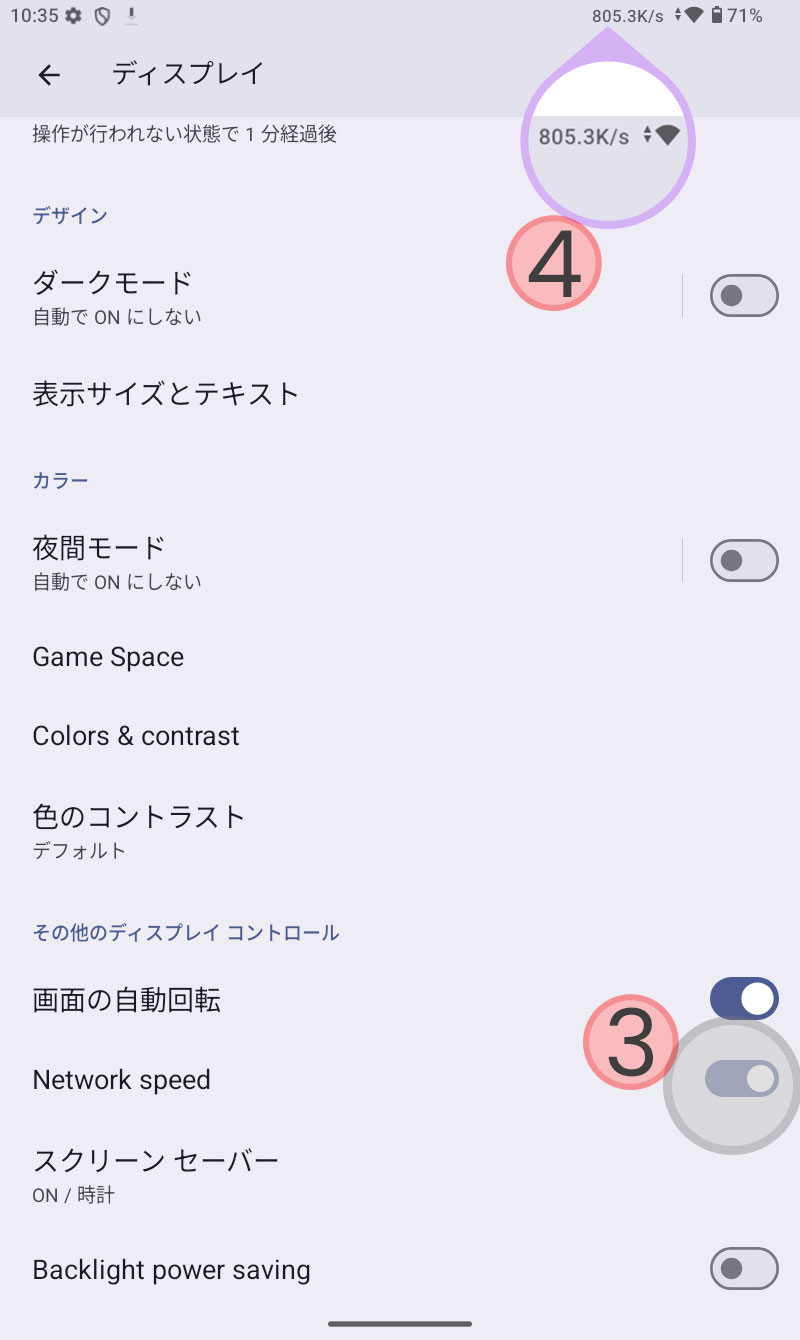Open 色のコントラスト setting

(400, 830)
